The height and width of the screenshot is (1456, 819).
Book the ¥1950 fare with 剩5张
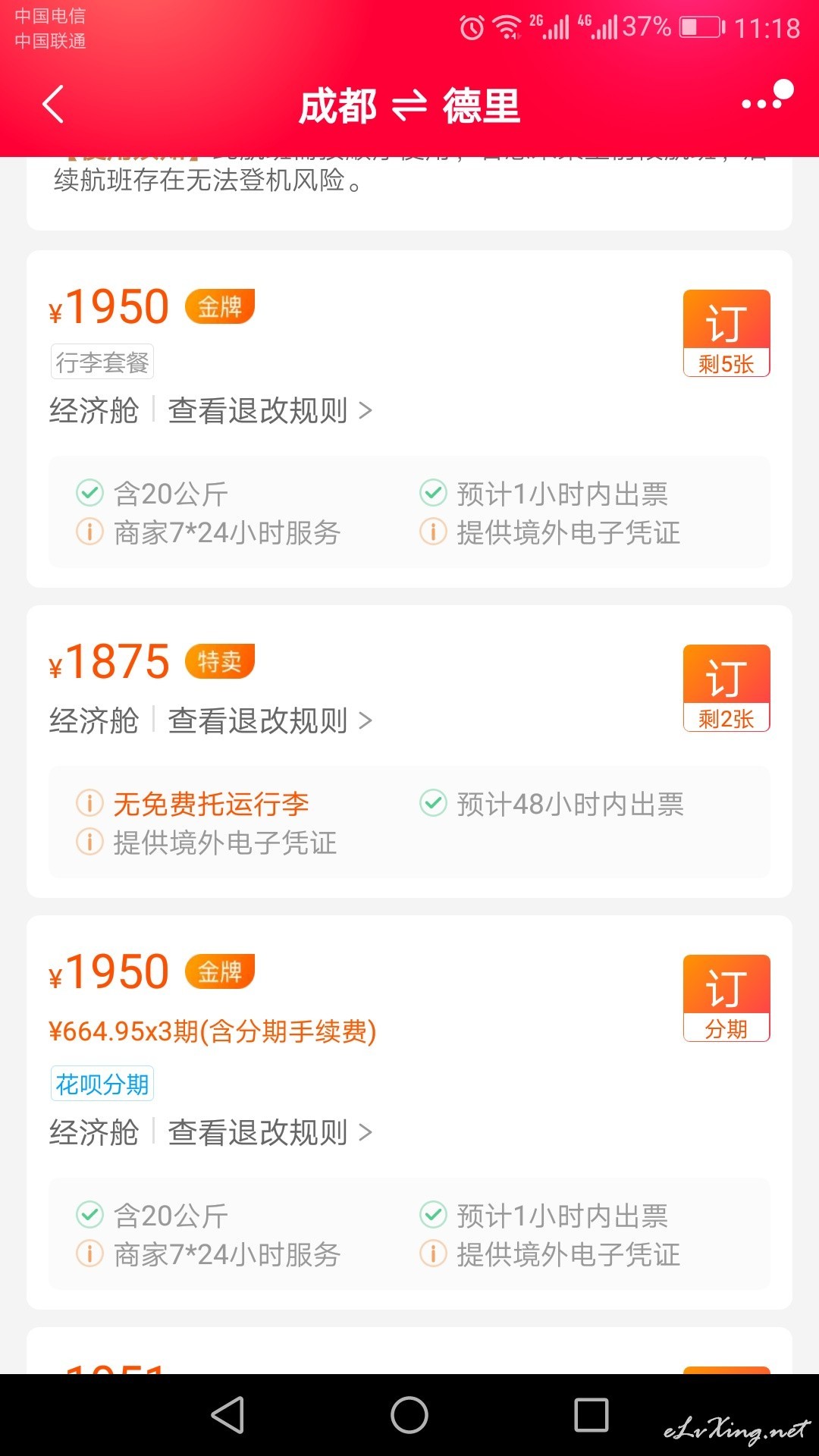coord(726,333)
